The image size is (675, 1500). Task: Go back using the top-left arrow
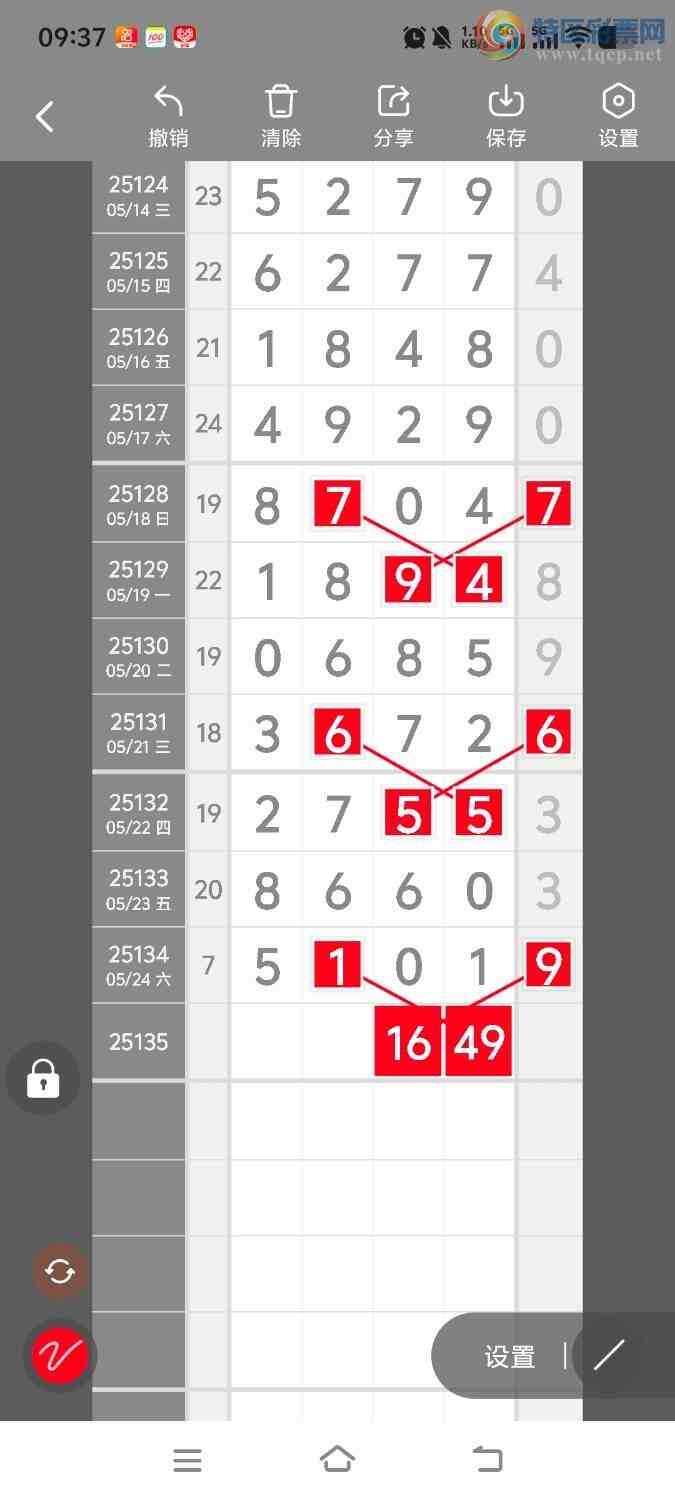[x=45, y=117]
